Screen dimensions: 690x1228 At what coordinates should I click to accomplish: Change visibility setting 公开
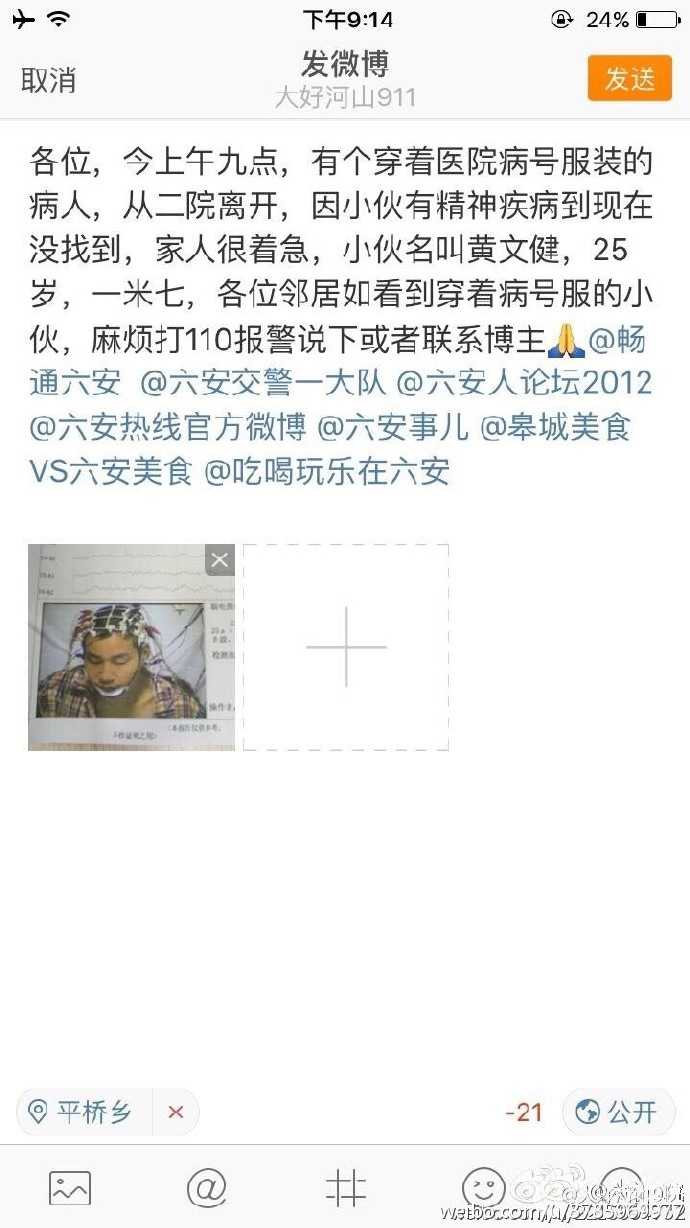618,1112
